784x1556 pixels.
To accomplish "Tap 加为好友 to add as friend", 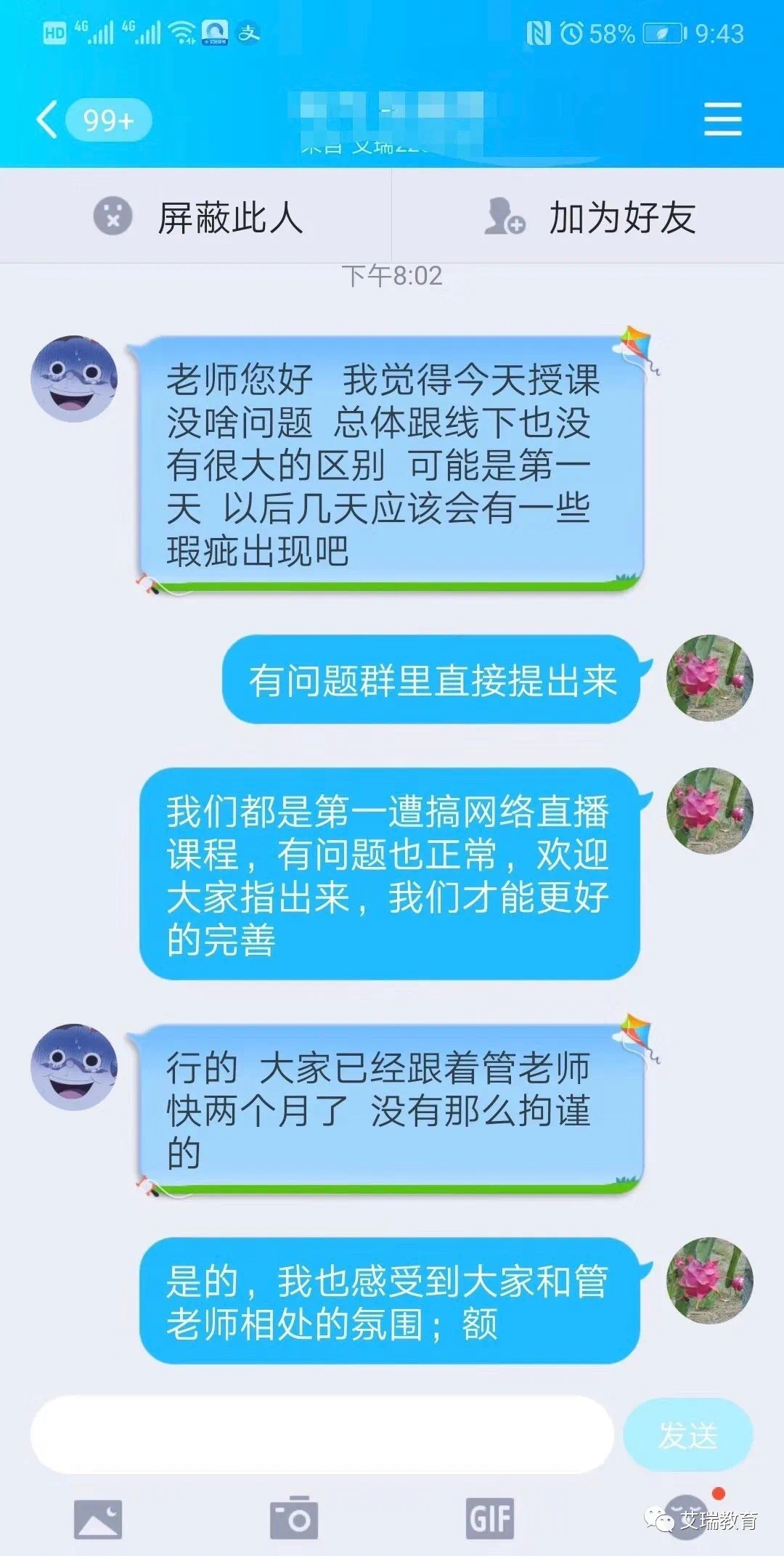I will point(589,217).
